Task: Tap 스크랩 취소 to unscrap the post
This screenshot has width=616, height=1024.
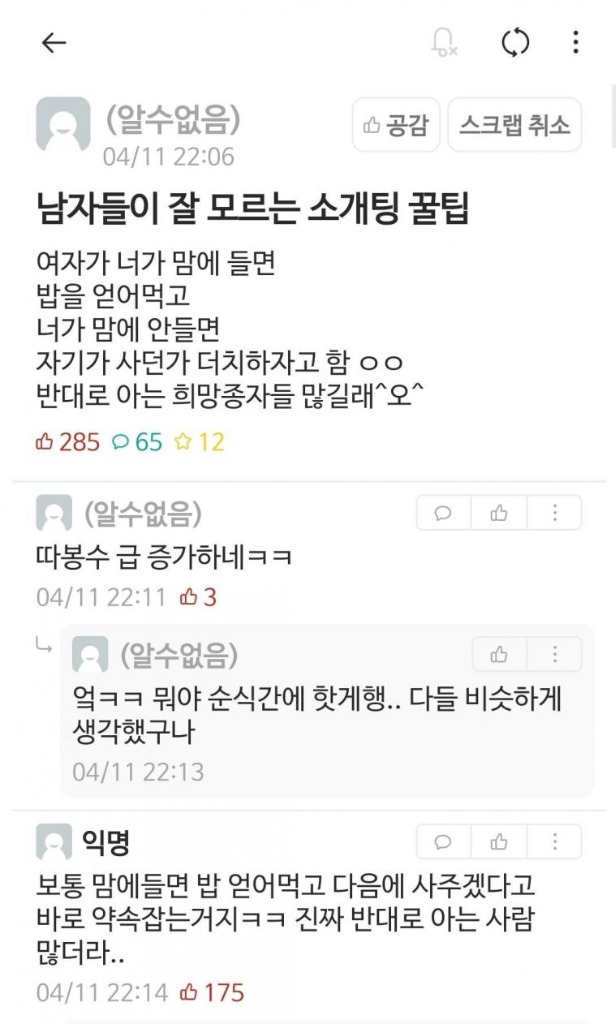Action: pyautogui.click(x=514, y=125)
